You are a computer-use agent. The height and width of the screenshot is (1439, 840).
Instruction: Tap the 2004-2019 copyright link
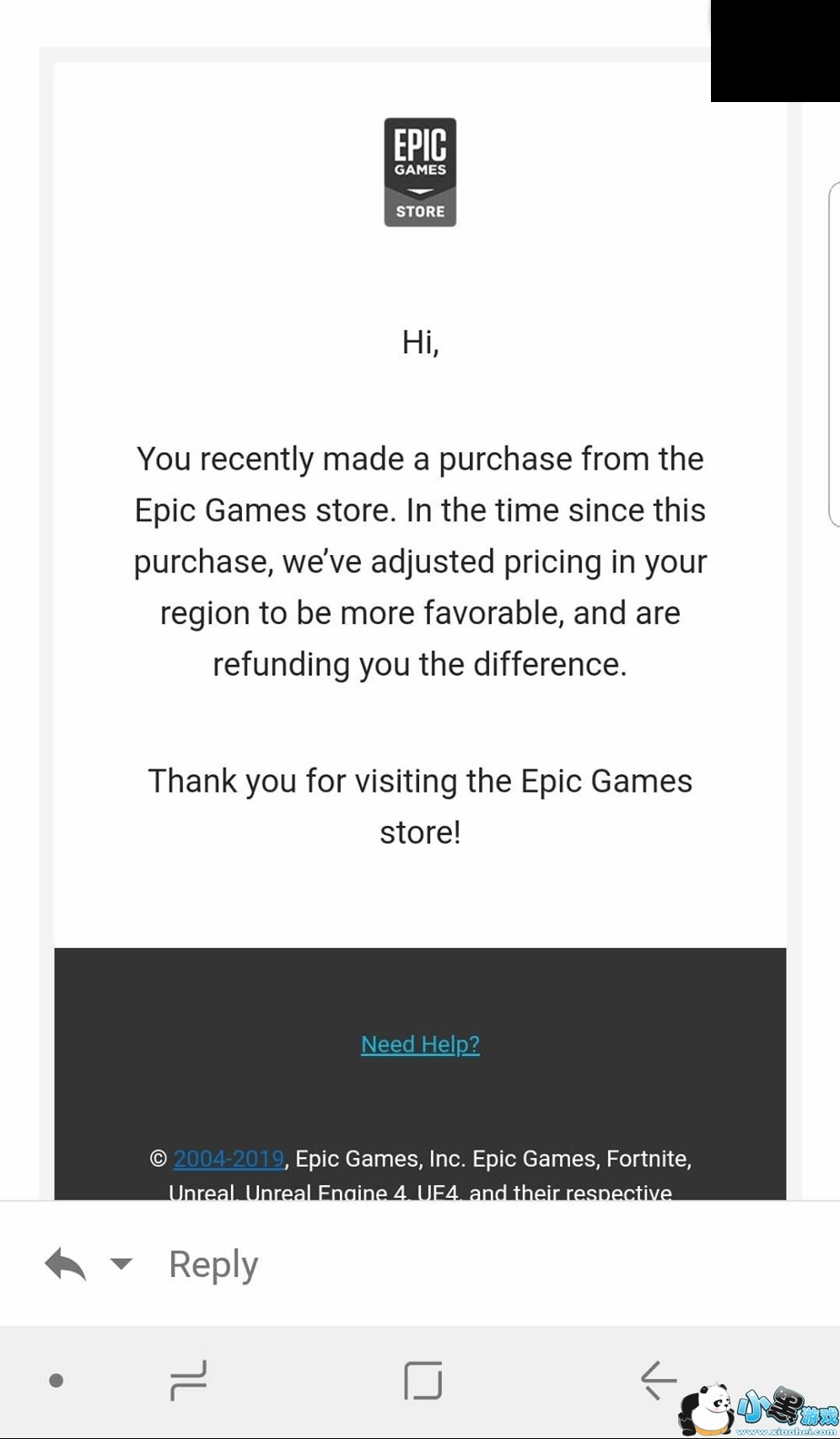229,1158
